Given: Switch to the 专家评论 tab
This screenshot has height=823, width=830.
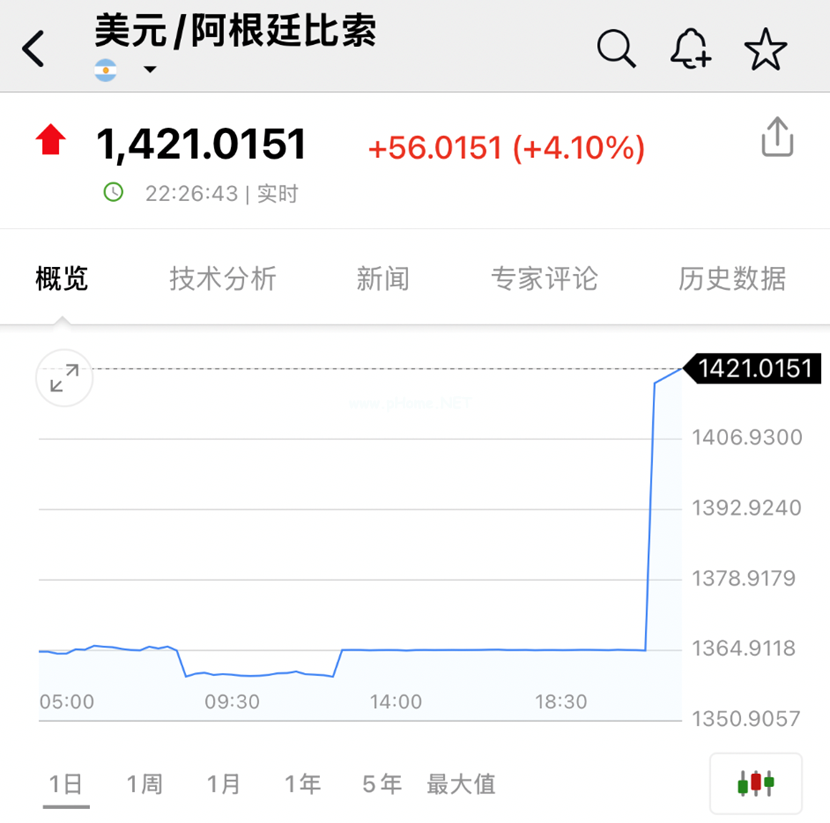Looking at the screenshot, I should pos(544,279).
